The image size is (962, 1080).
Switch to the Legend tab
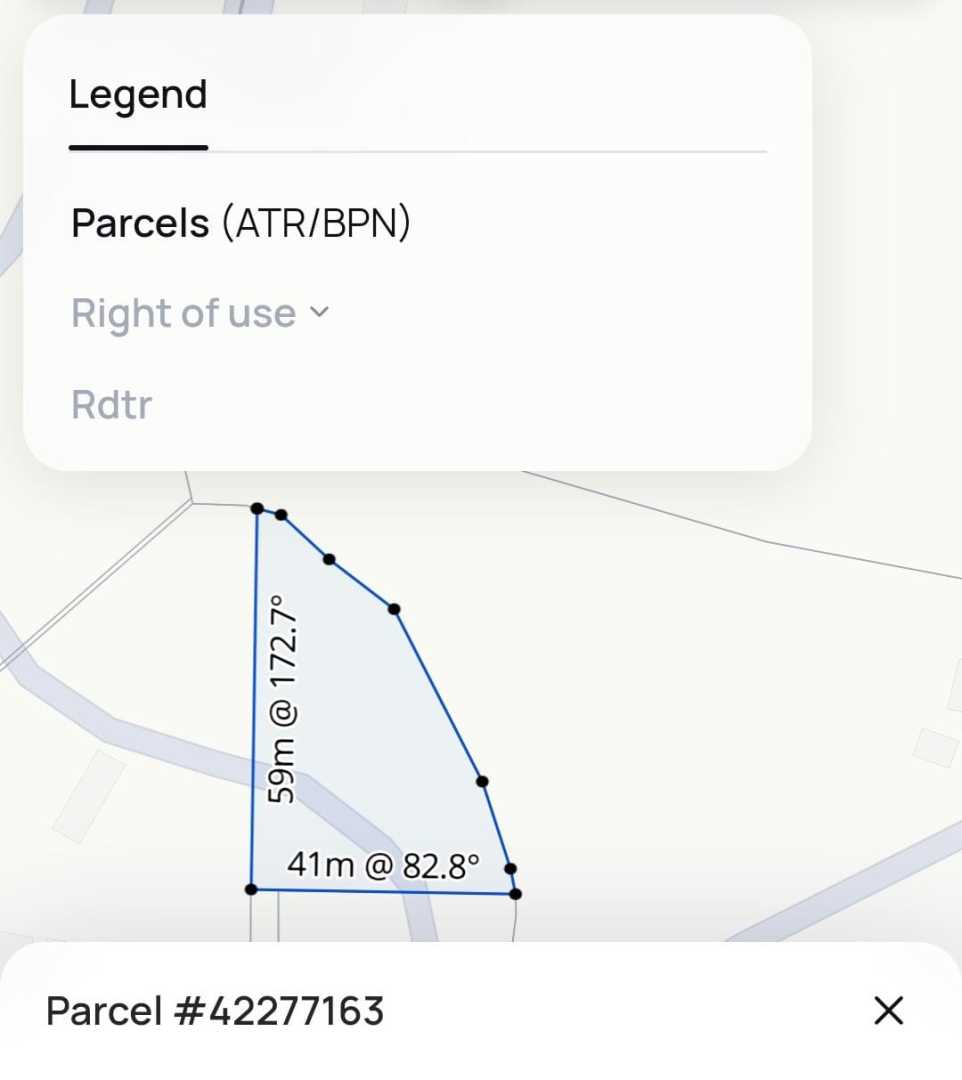(x=138, y=96)
